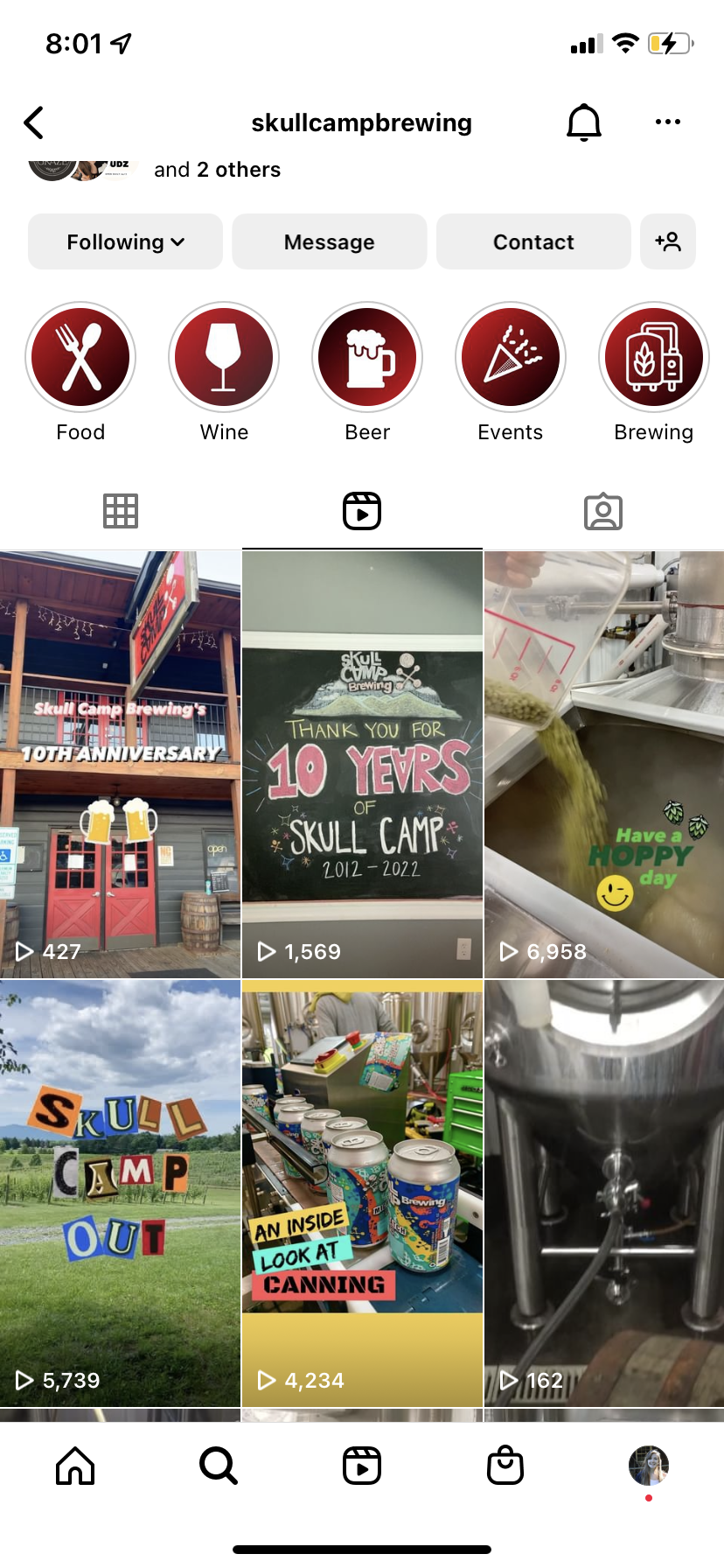Open the three-dot overflow menu
This screenshot has width=724, height=1568.
pyautogui.click(x=667, y=122)
